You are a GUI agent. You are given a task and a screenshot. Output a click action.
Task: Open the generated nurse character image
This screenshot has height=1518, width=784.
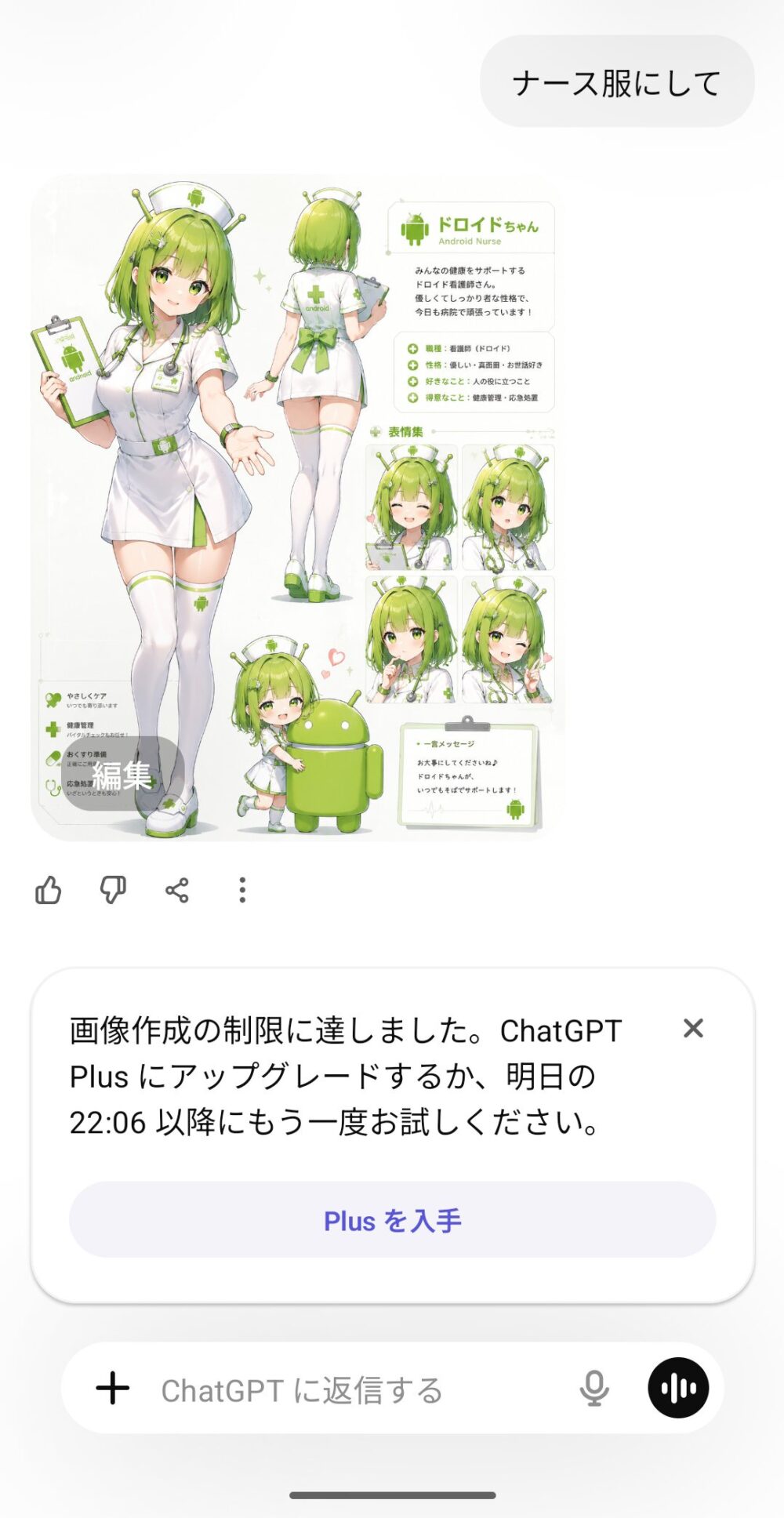click(298, 507)
